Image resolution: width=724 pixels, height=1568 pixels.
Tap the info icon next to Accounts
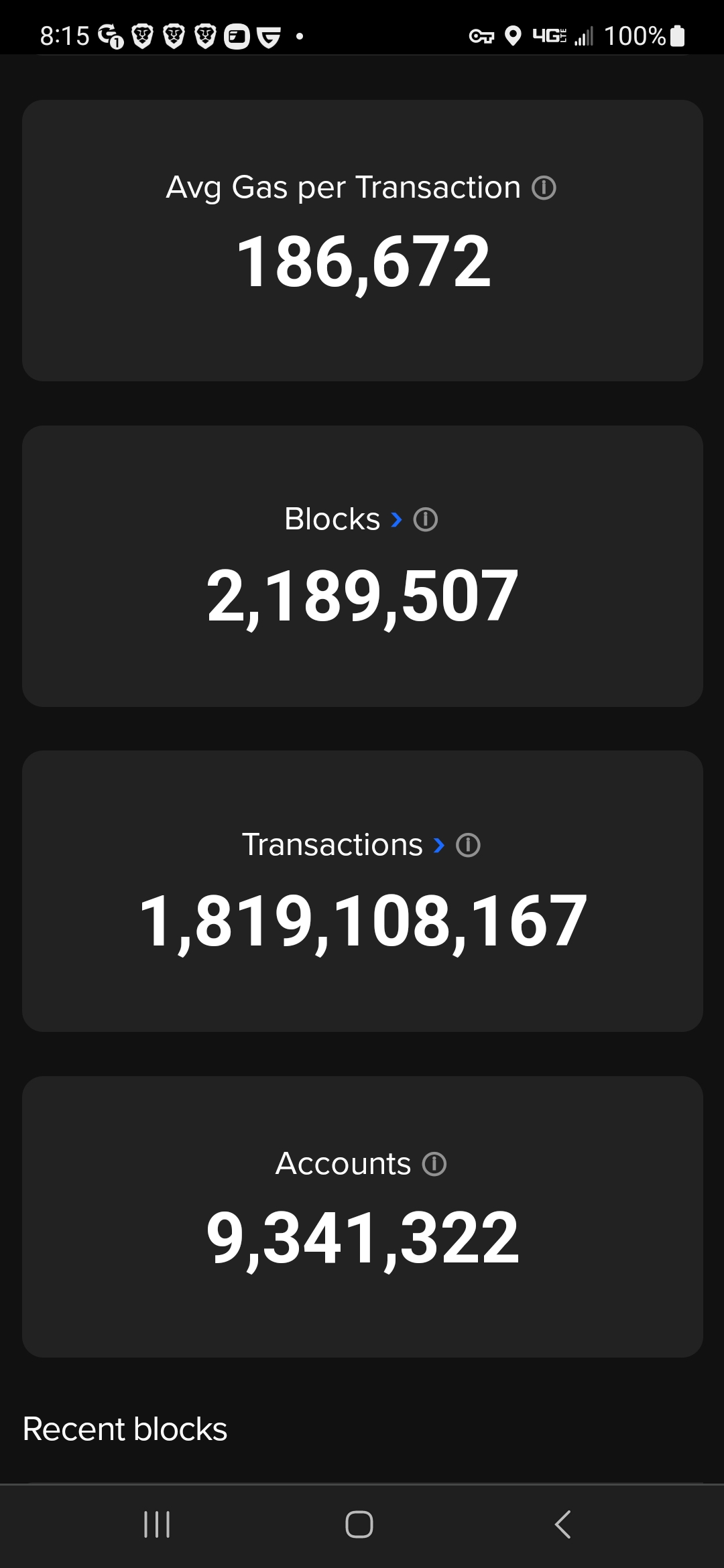click(x=434, y=1164)
